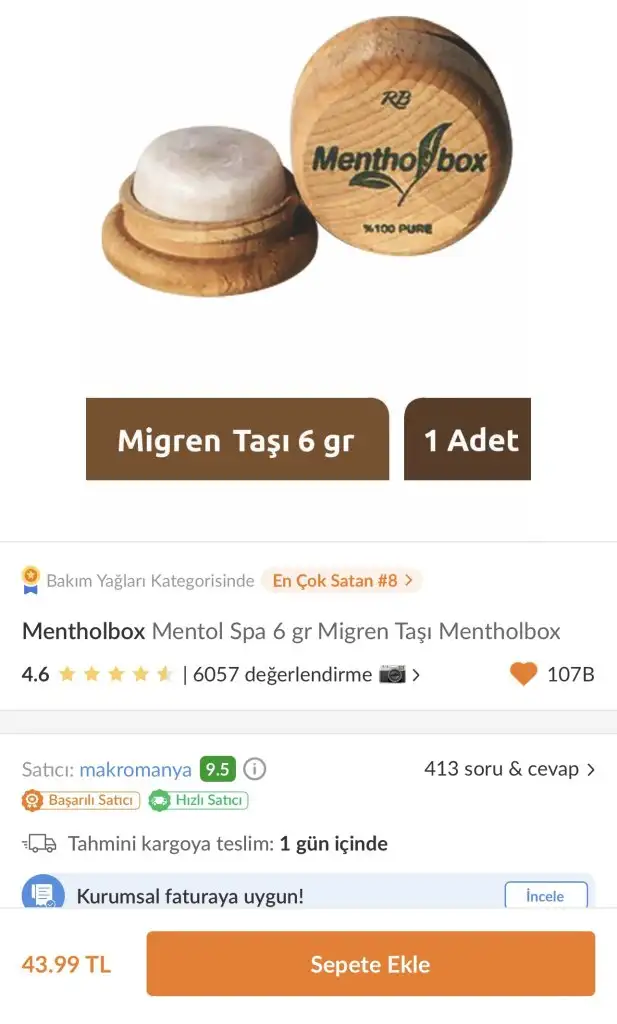Add the product to cart with Sepete Ekle

click(370, 964)
